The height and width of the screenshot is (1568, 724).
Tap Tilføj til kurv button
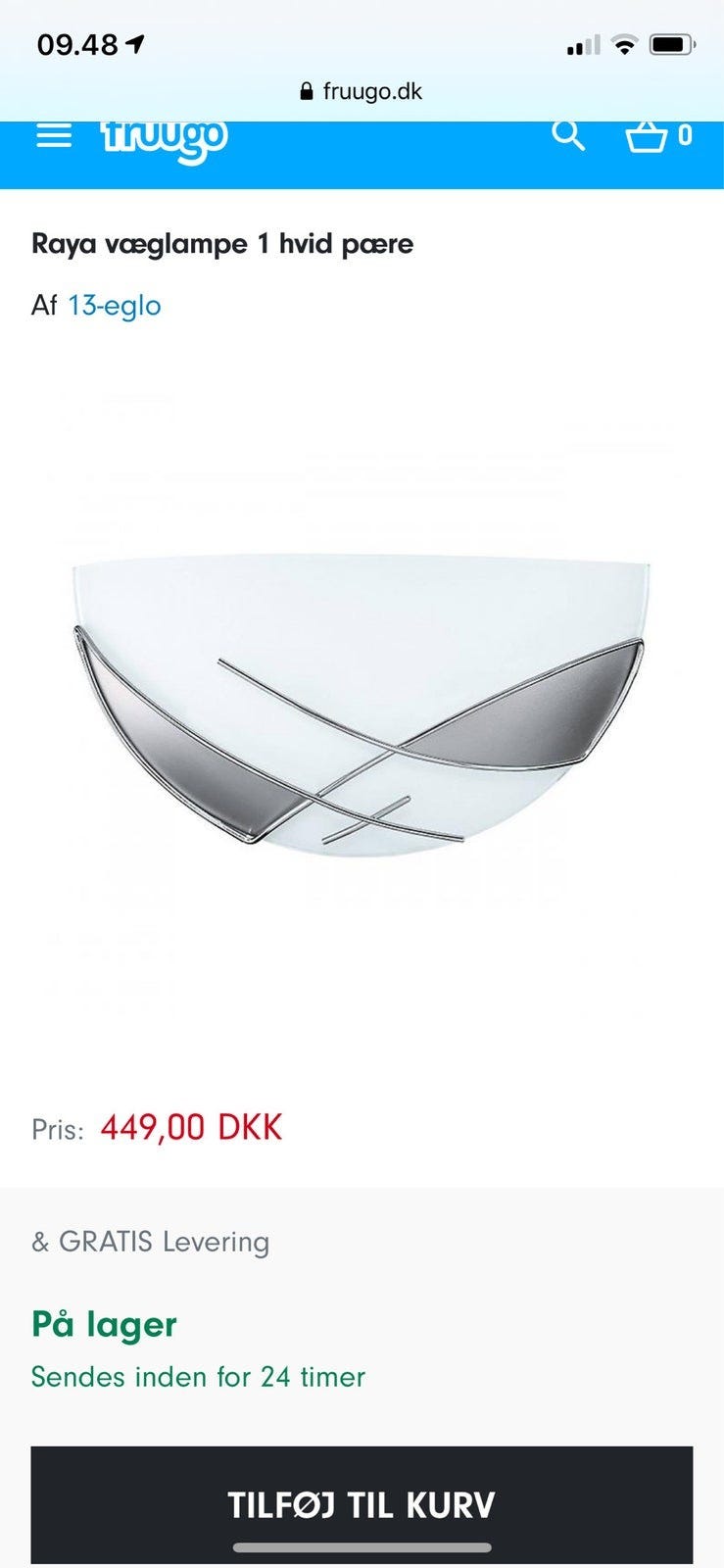(362, 1504)
